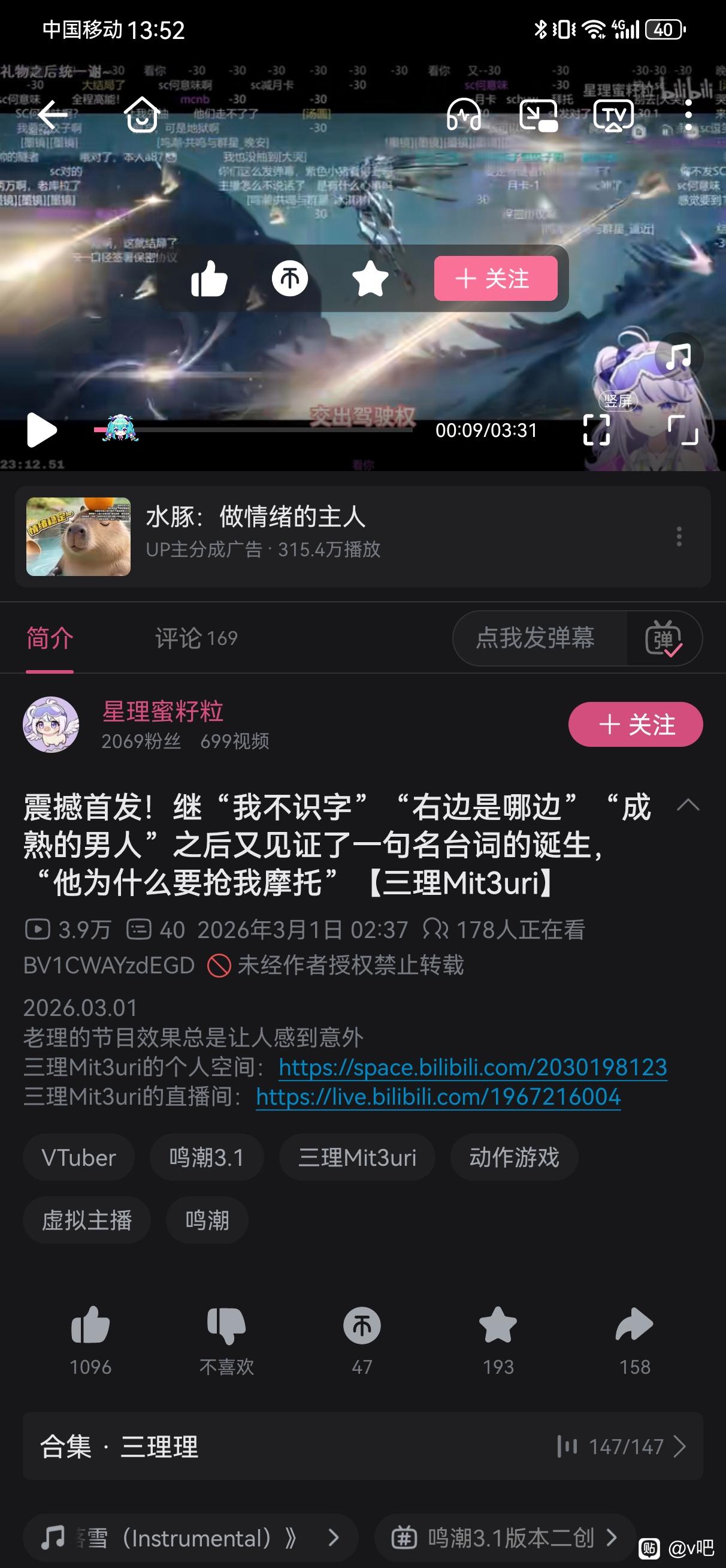The width and height of the screenshot is (726, 1568).
Task: Tap 点我发弹幕 to write a danmaku
Action: (x=535, y=638)
